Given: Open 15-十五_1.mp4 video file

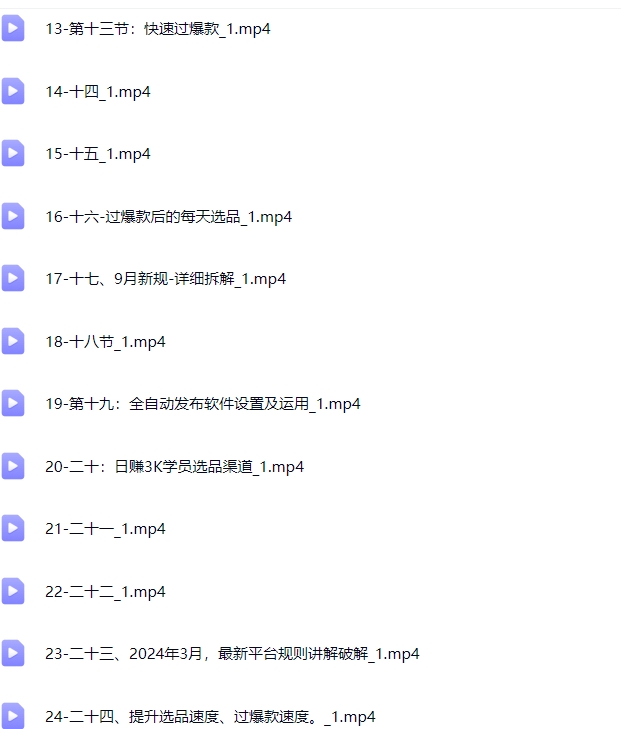Looking at the screenshot, I should pos(98,154).
